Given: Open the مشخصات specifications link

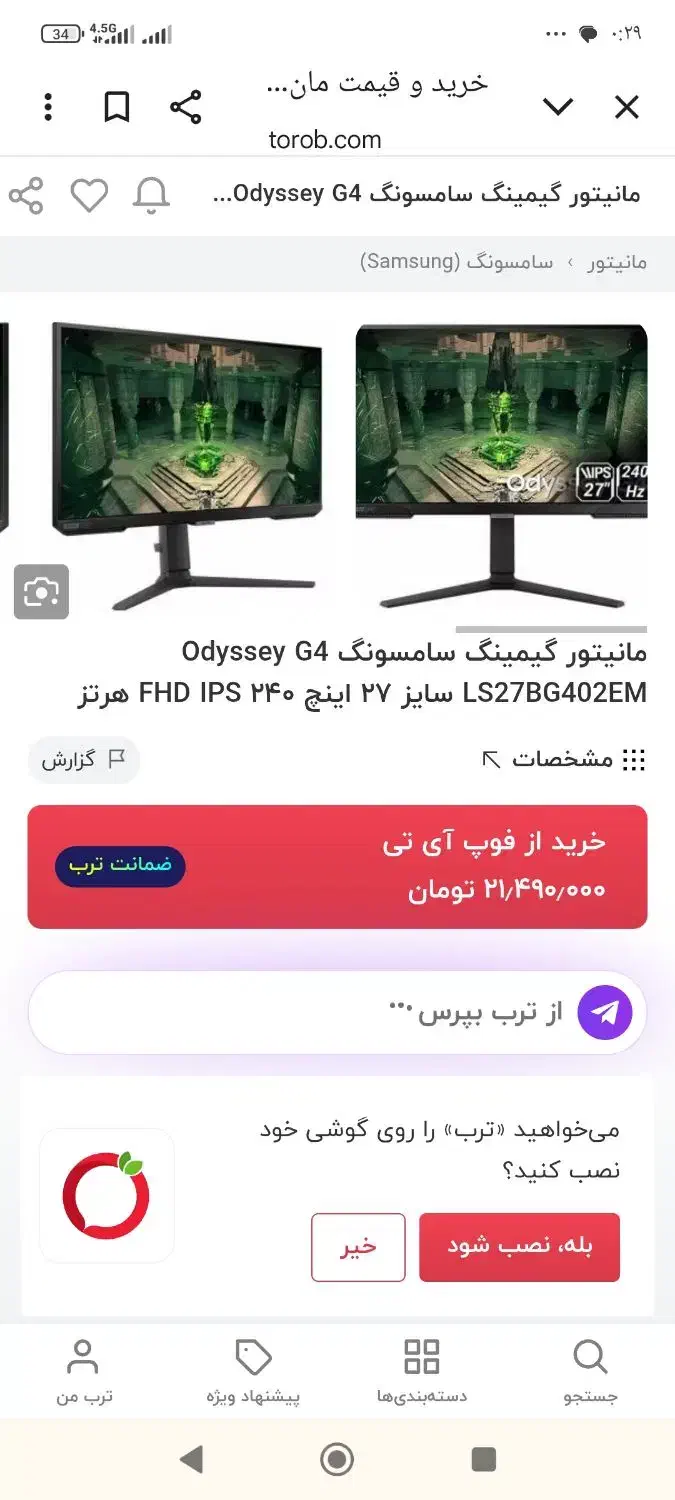Looking at the screenshot, I should (563, 760).
